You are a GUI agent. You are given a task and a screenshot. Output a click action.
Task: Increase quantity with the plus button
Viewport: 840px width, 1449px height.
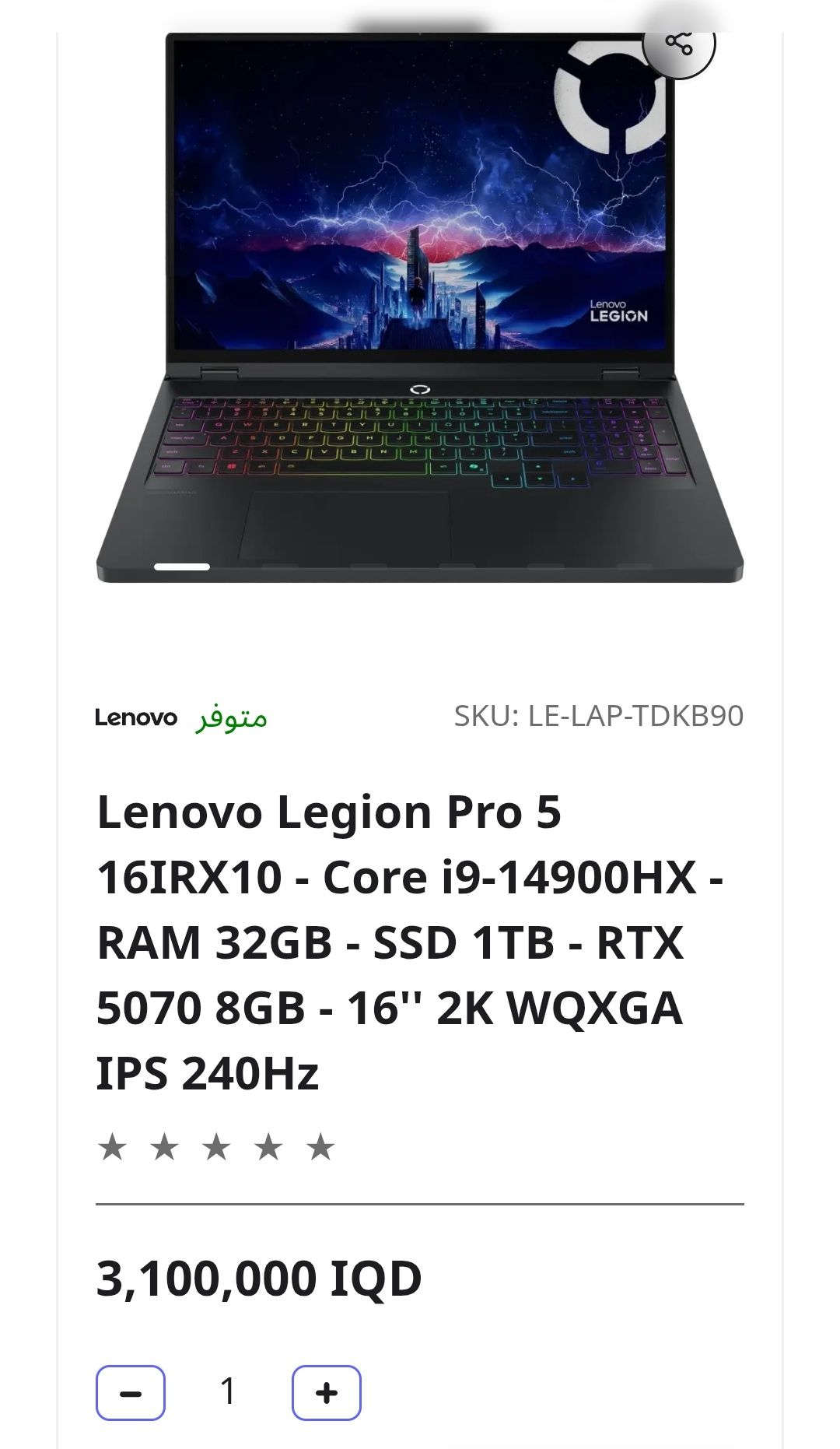click(327, 1392)
